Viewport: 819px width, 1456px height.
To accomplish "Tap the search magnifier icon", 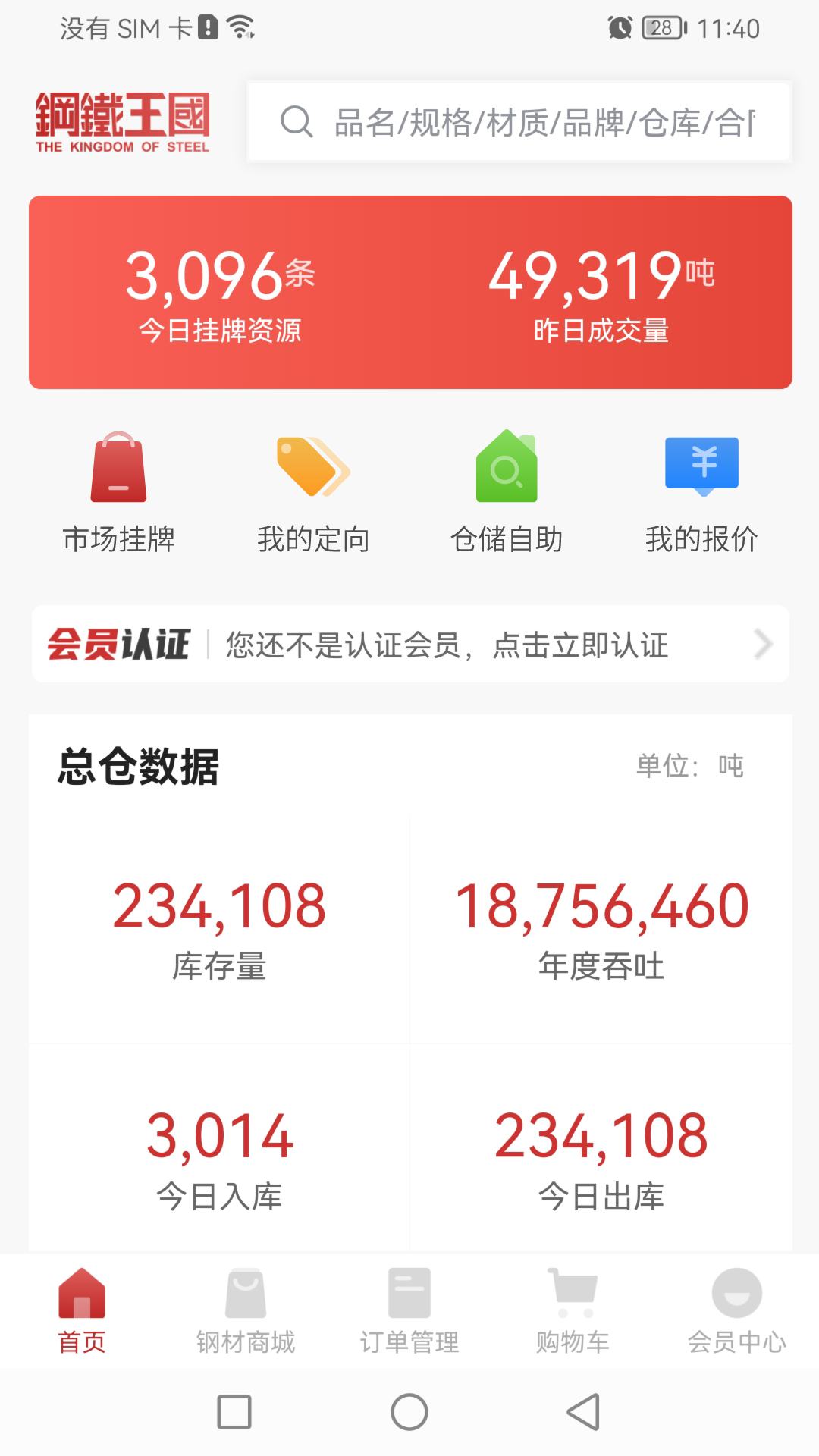I will [297, 123].
